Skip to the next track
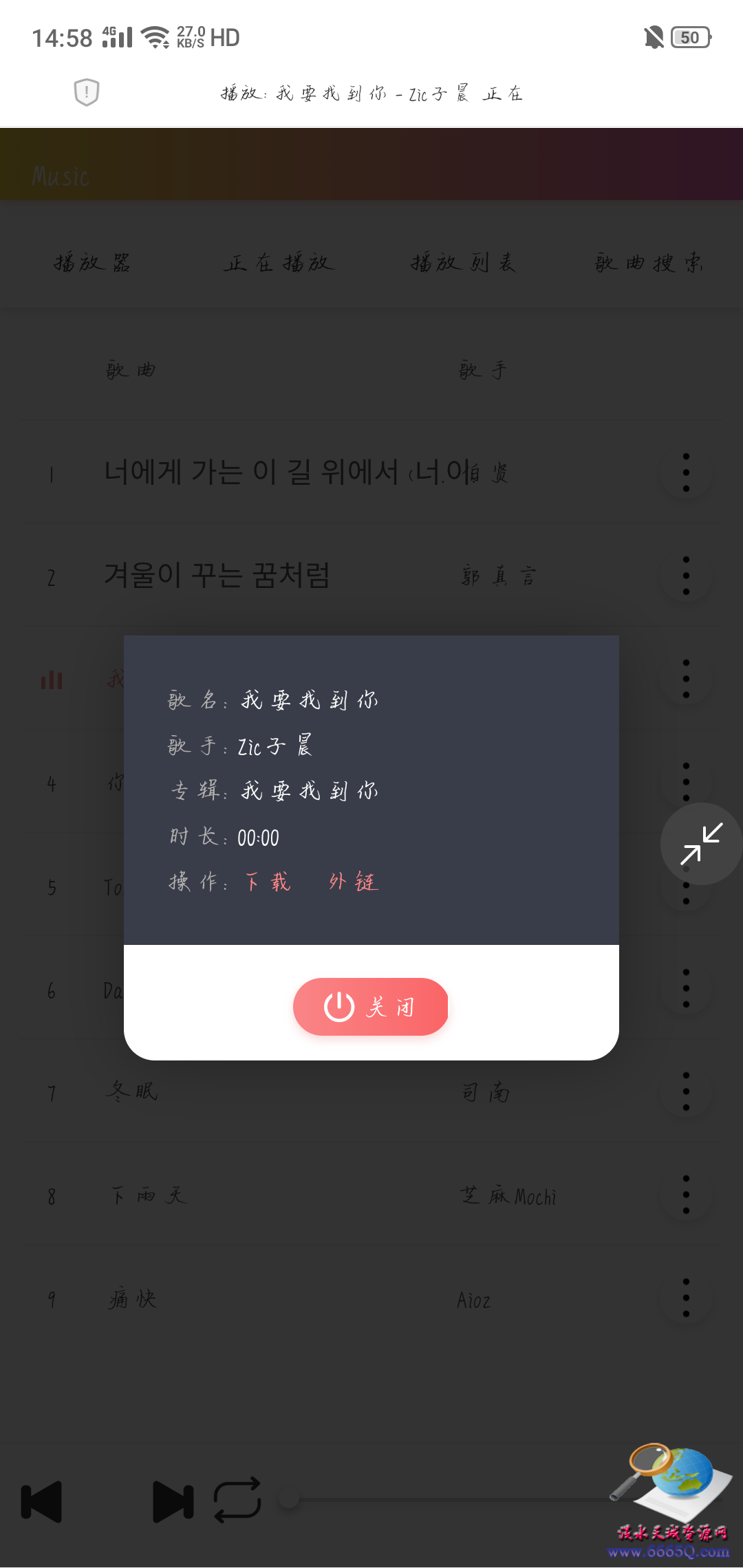Screen dimensions: 743x1568 172,1501
